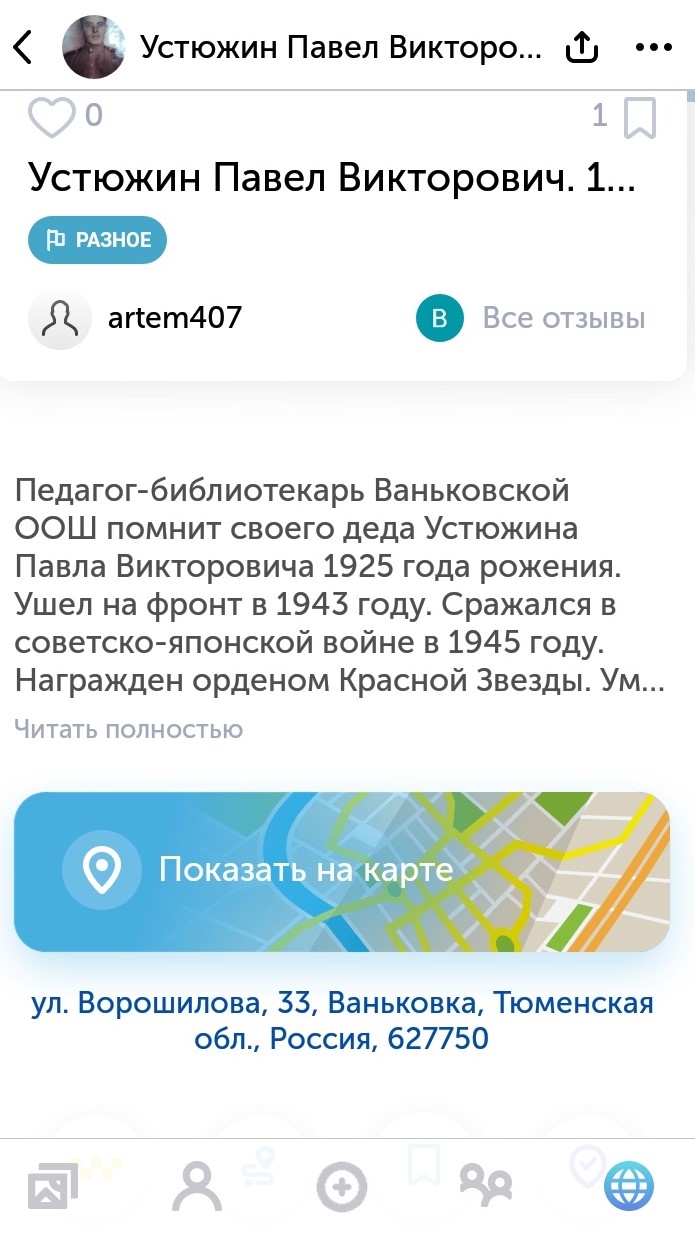Open the profile tab in bottom bar
The image size is (695, 1234).
[x=197, y=1188]
